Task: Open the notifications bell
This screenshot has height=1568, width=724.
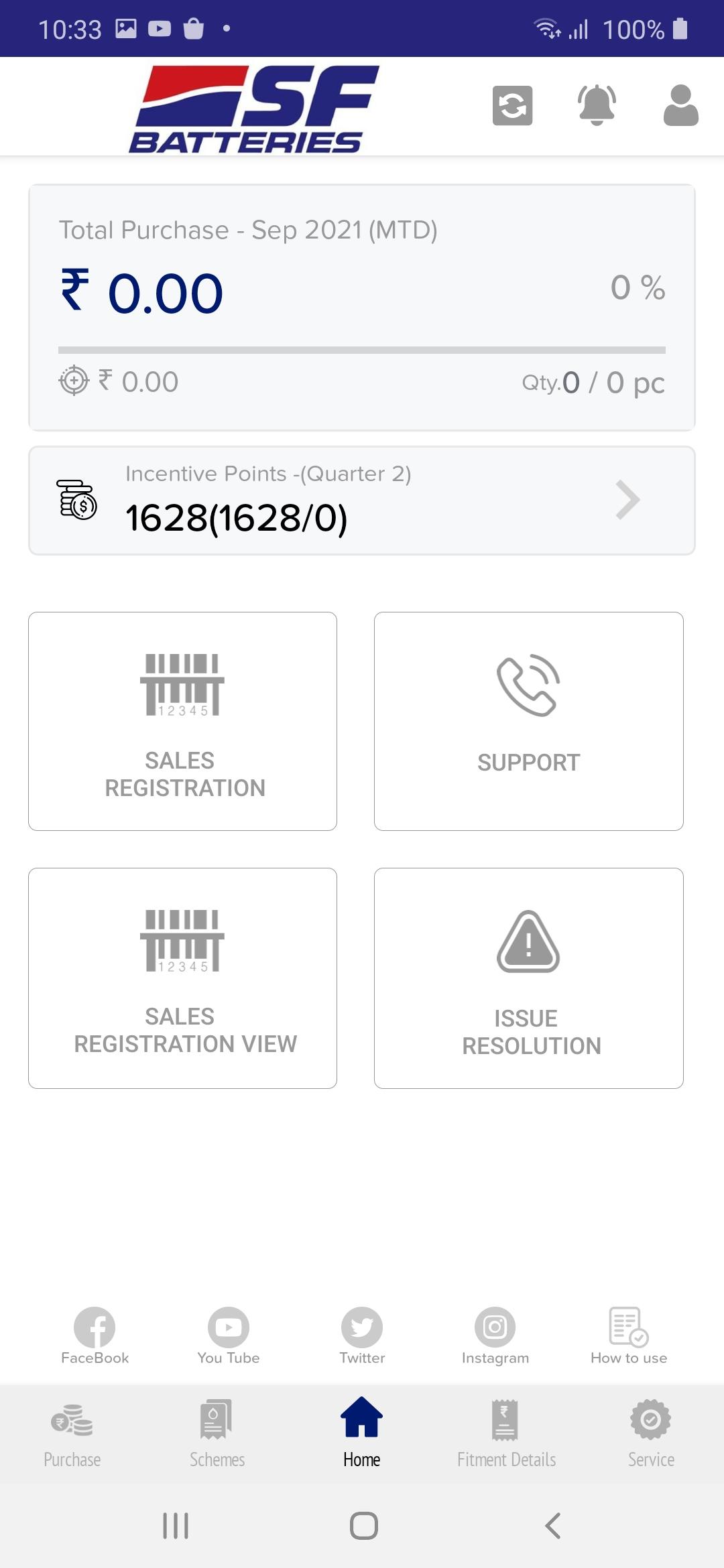Action: point(597,105)
